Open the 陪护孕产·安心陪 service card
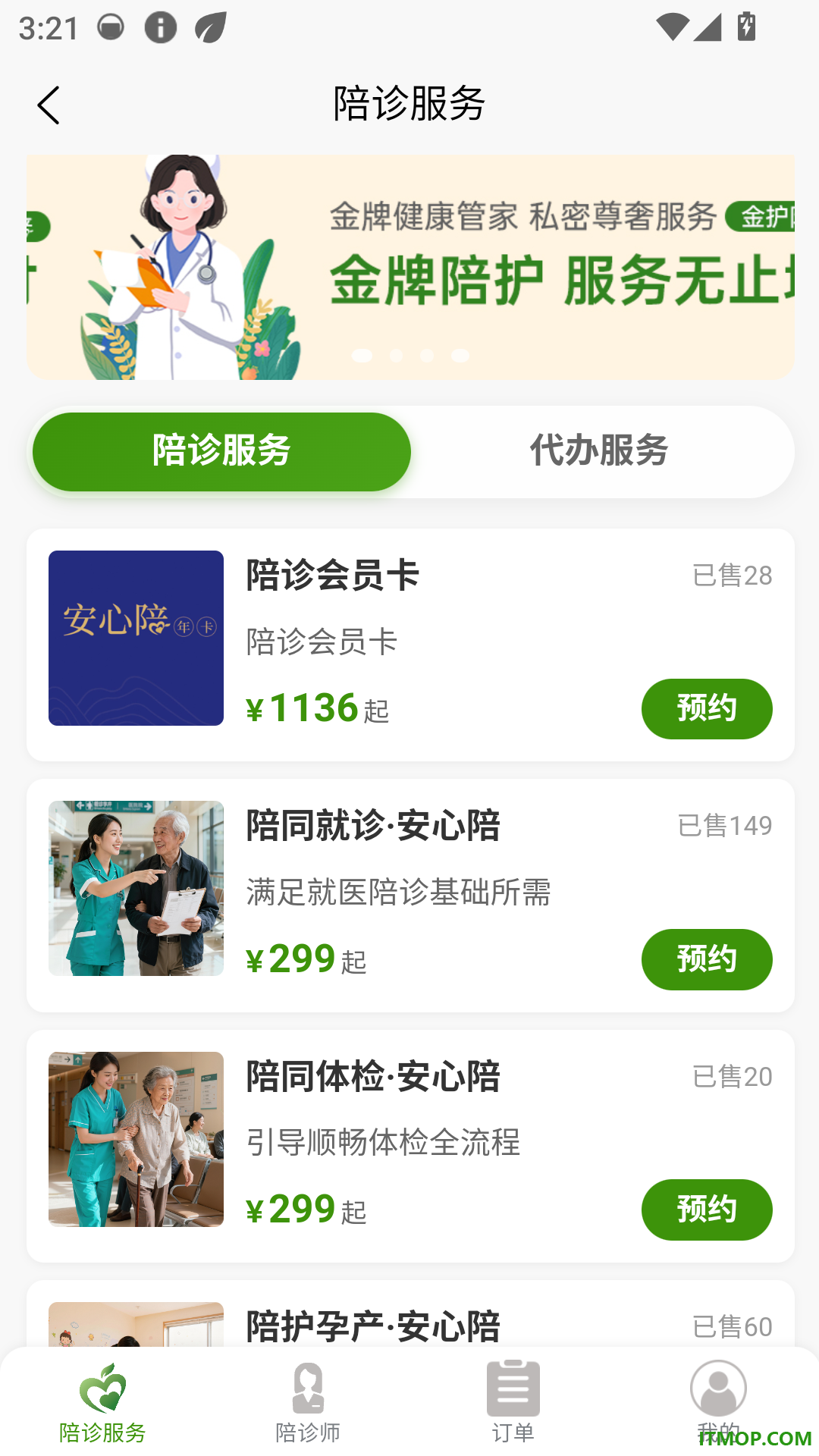This screenshot has width=819, height=1456. [410, 1314]
